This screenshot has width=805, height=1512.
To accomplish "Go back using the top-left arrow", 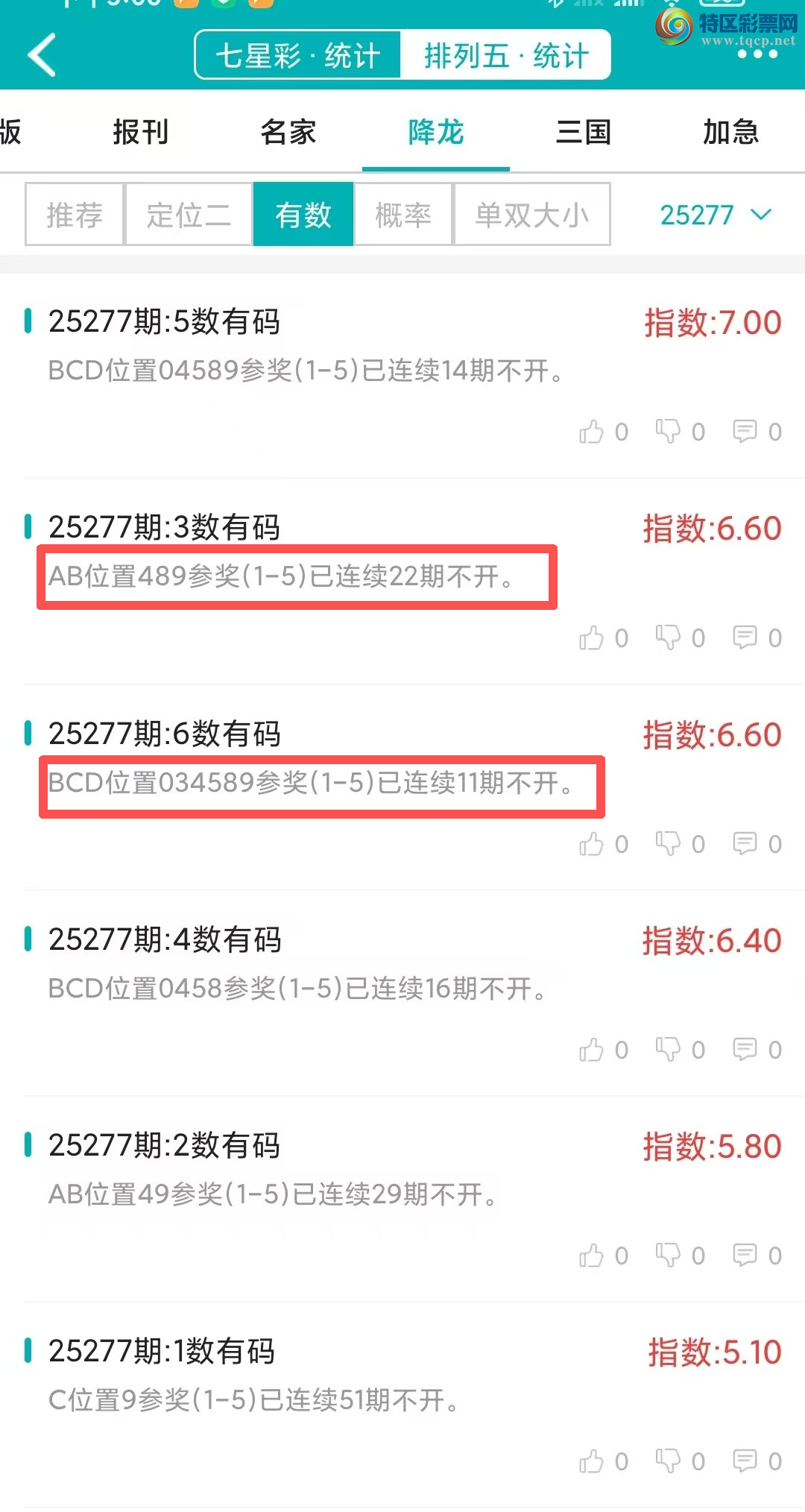I will [42, 55].
